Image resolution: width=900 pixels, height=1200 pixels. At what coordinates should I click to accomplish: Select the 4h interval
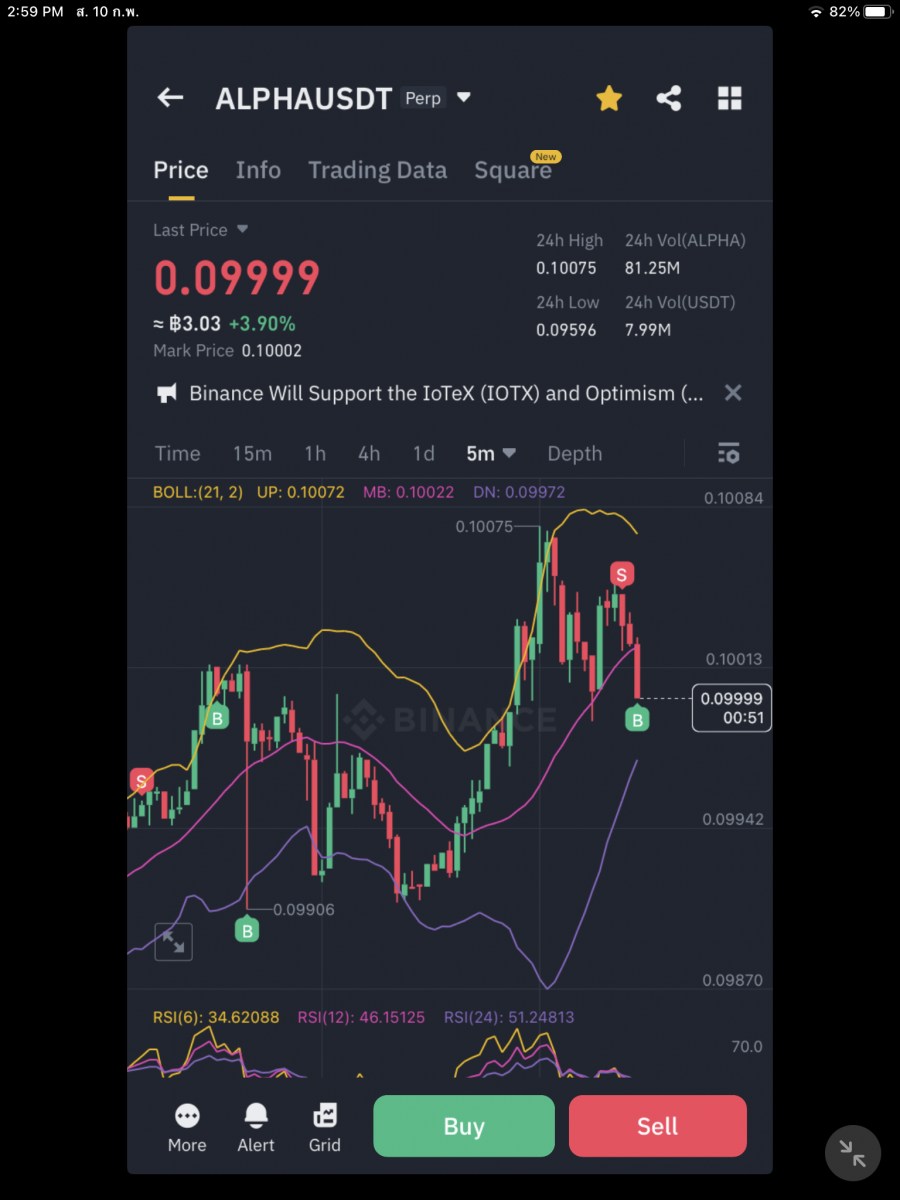[x=369, y=454]
